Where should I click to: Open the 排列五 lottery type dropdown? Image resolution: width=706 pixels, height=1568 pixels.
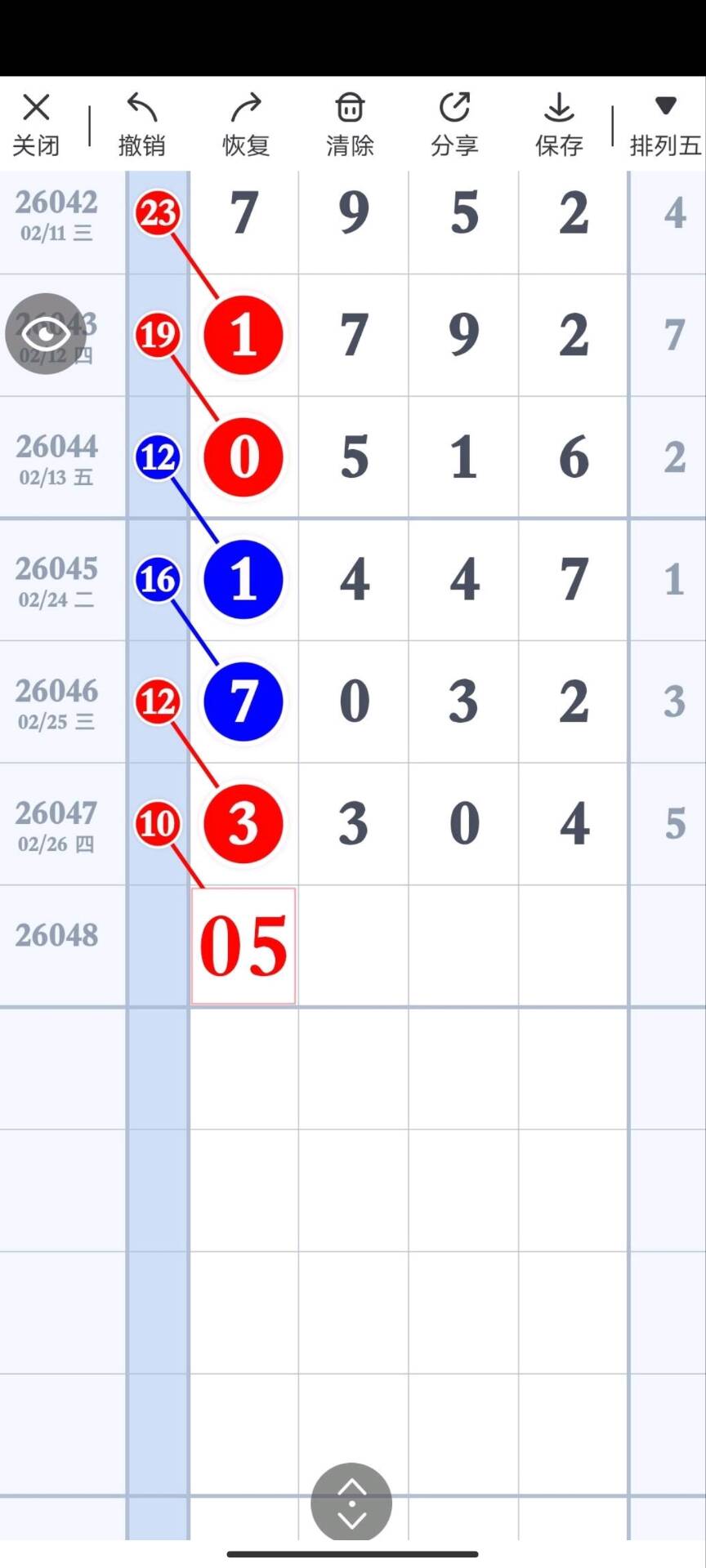click(666, 122)
